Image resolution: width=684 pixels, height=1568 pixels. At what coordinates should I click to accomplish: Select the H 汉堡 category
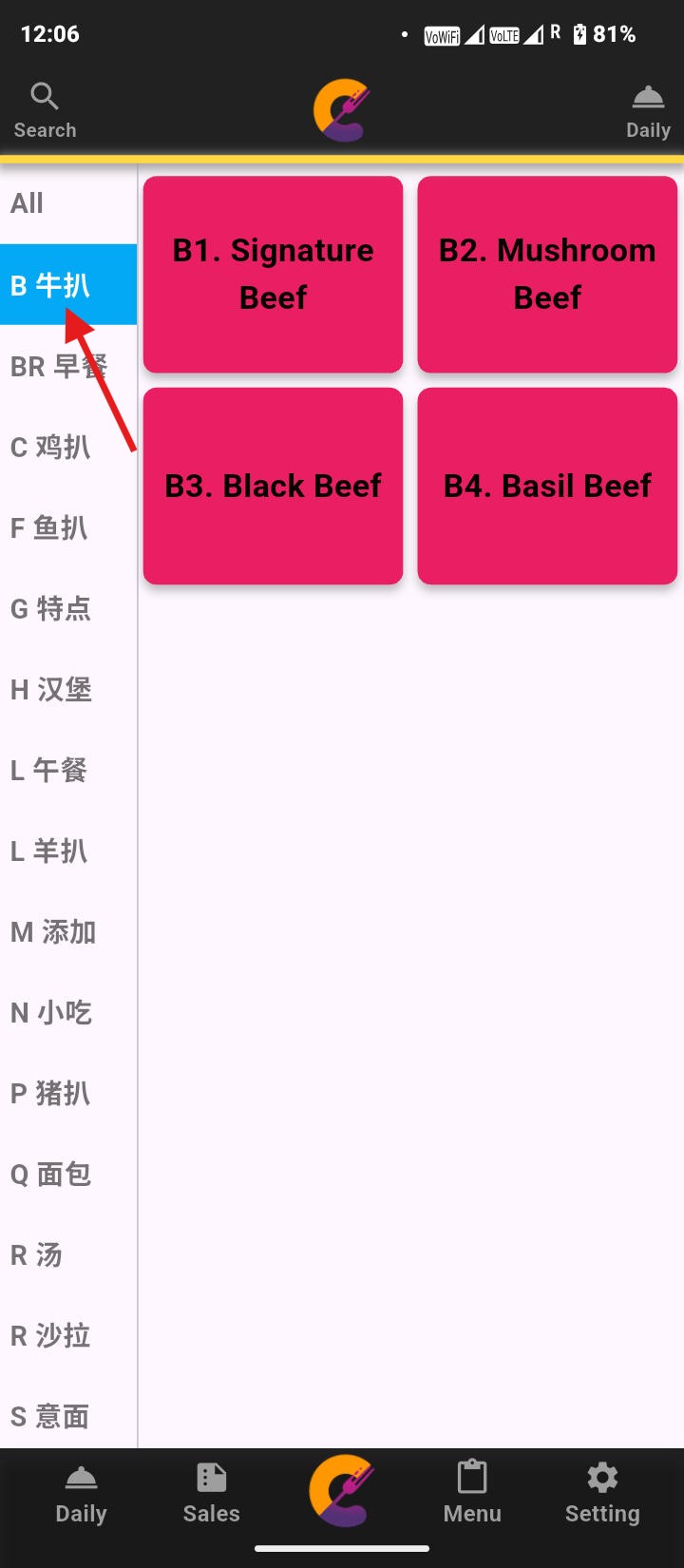(x=51, y=689)
